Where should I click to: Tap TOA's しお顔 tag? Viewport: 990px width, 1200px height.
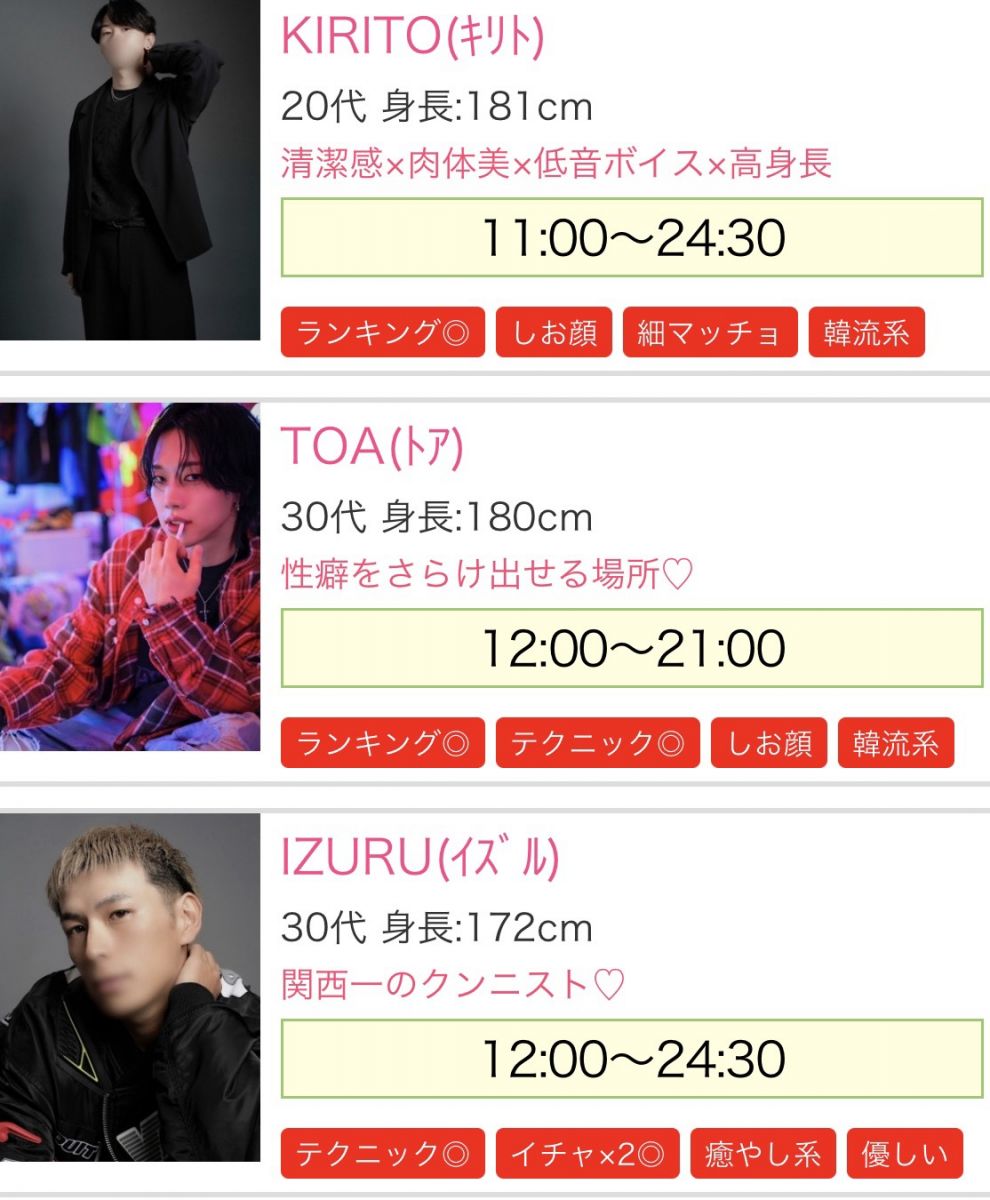769,743
